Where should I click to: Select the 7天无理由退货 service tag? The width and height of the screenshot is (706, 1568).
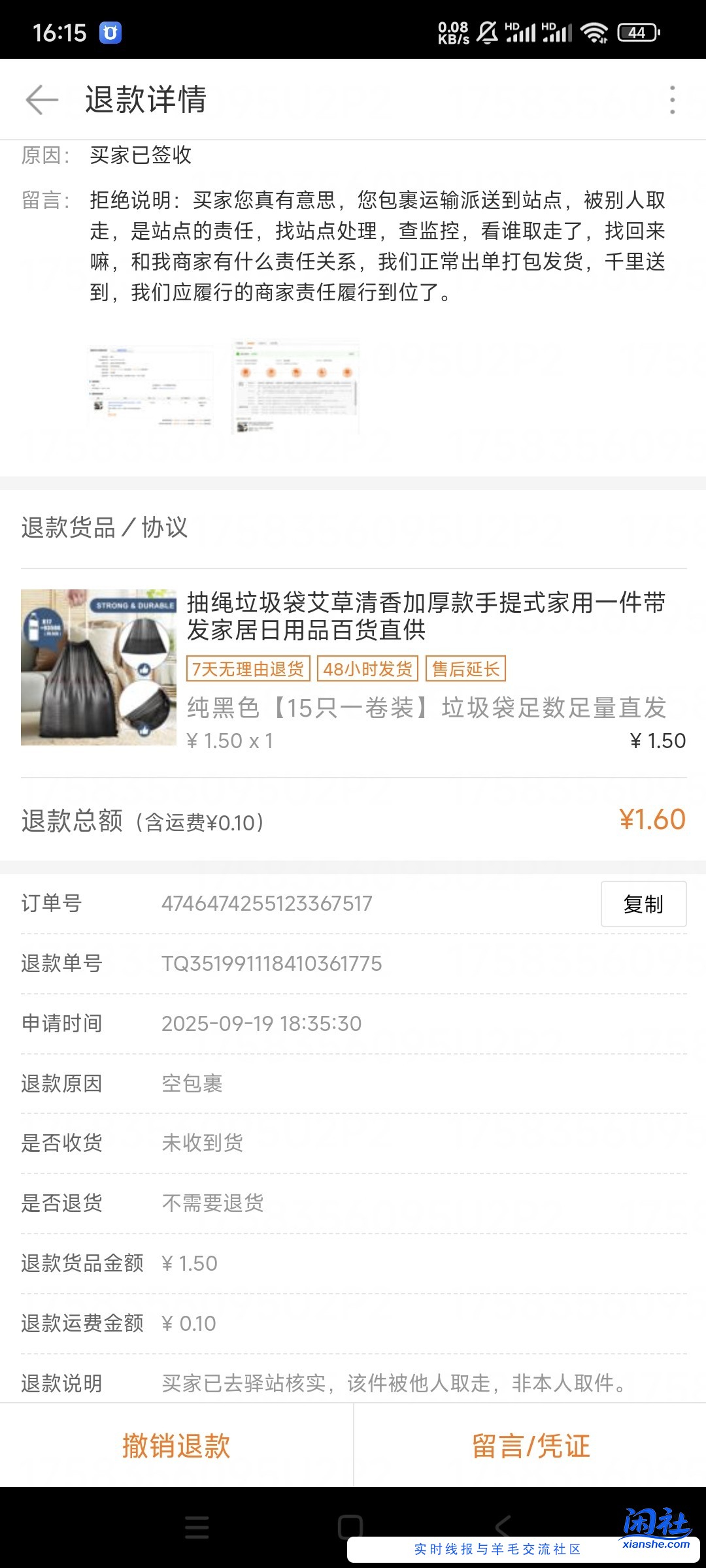coord(250,669)
